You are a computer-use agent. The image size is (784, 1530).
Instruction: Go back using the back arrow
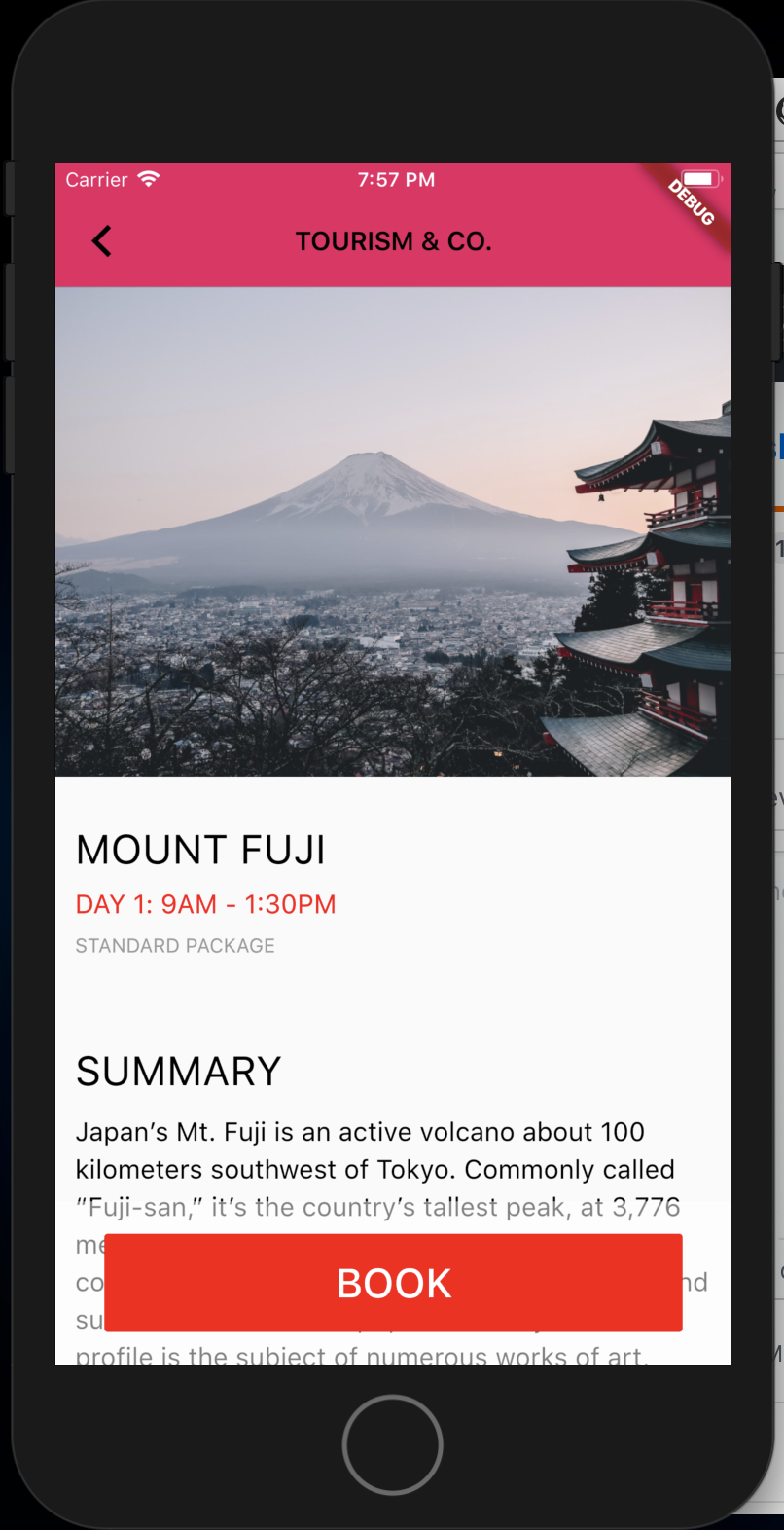(101, 241)
